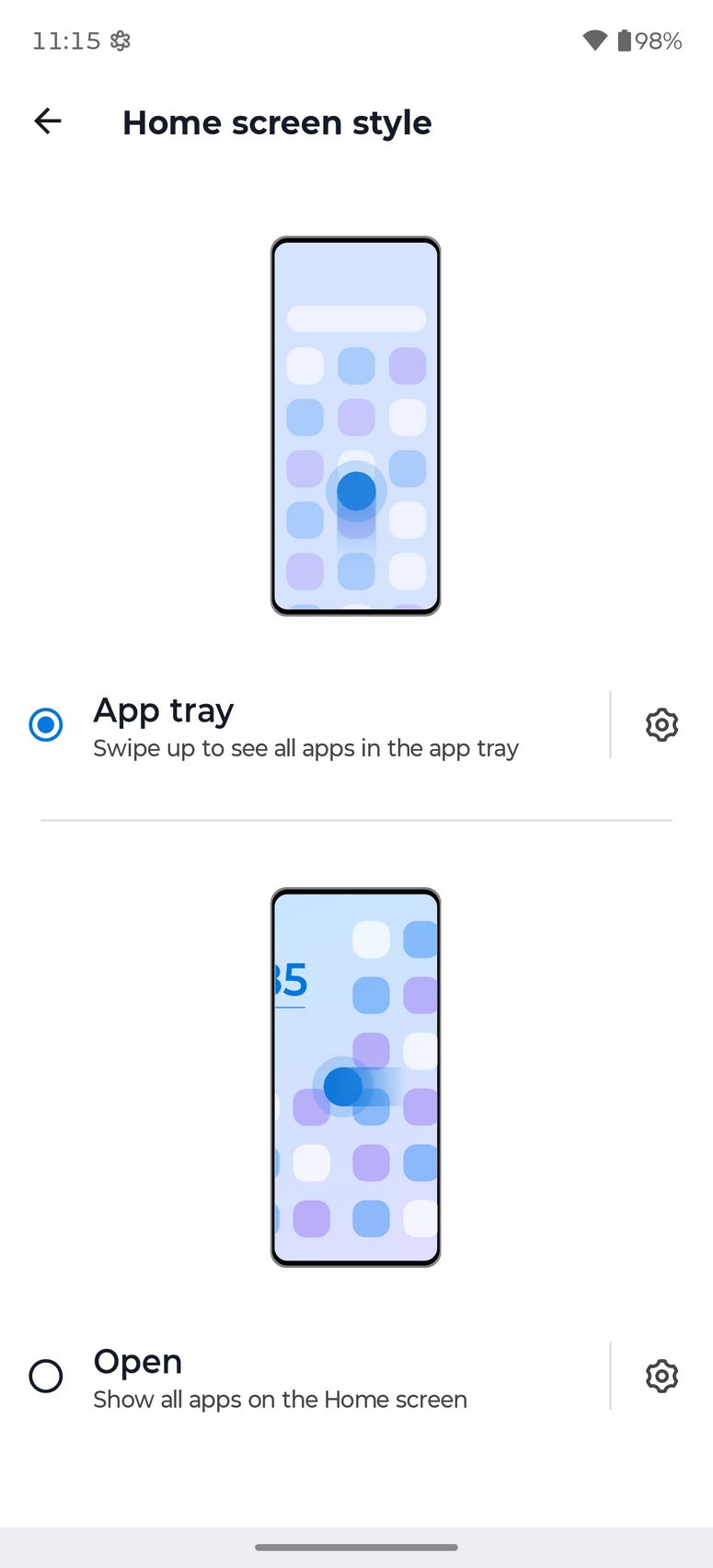Open settings gear for Open style
The image size is (713, 1568).
(661, 1377)
